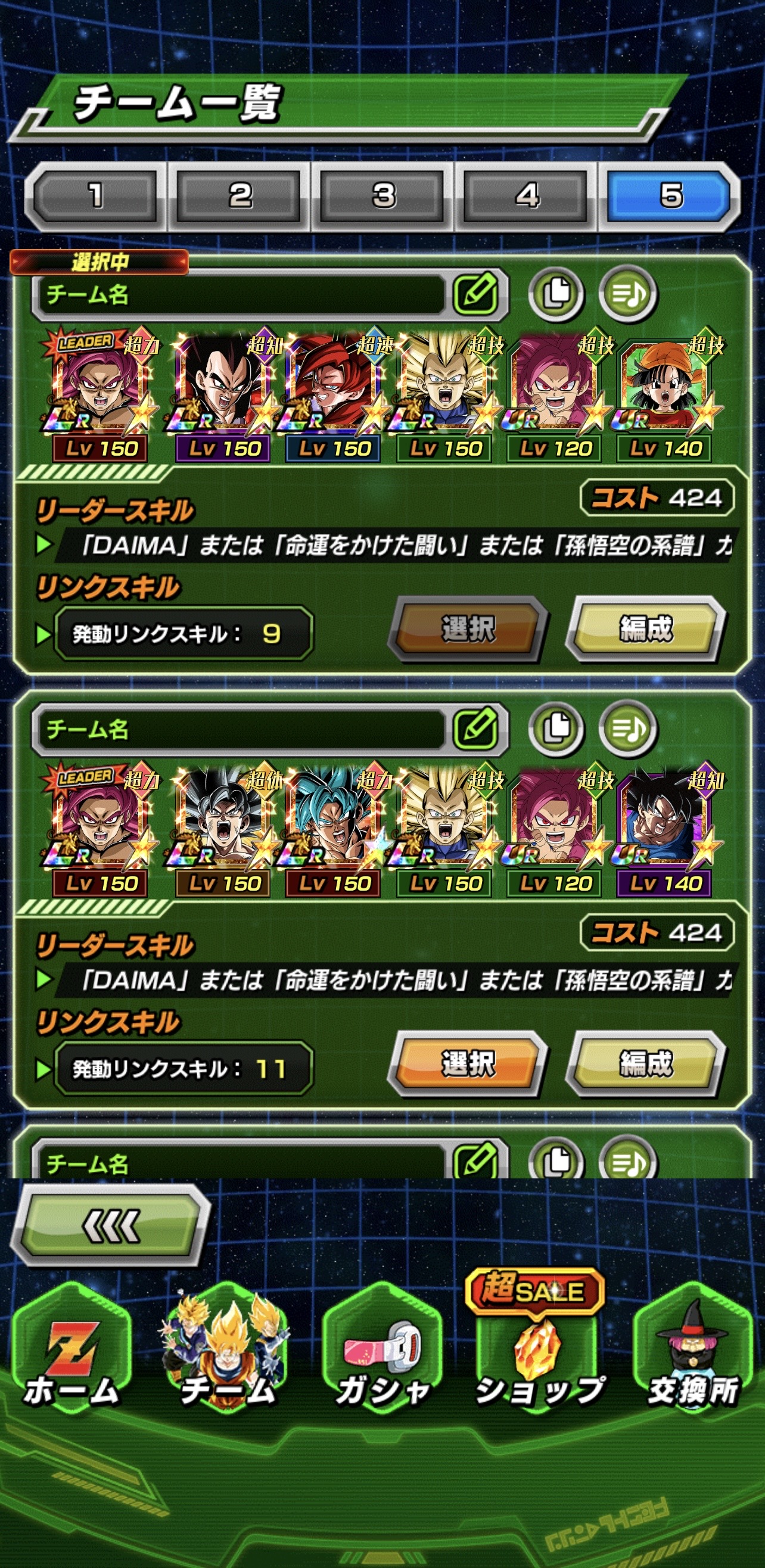Screen dimensions: 765x1568
Task: Copy the selected team (選択中)
Action: pyautogui.click(x=556, y=294)
